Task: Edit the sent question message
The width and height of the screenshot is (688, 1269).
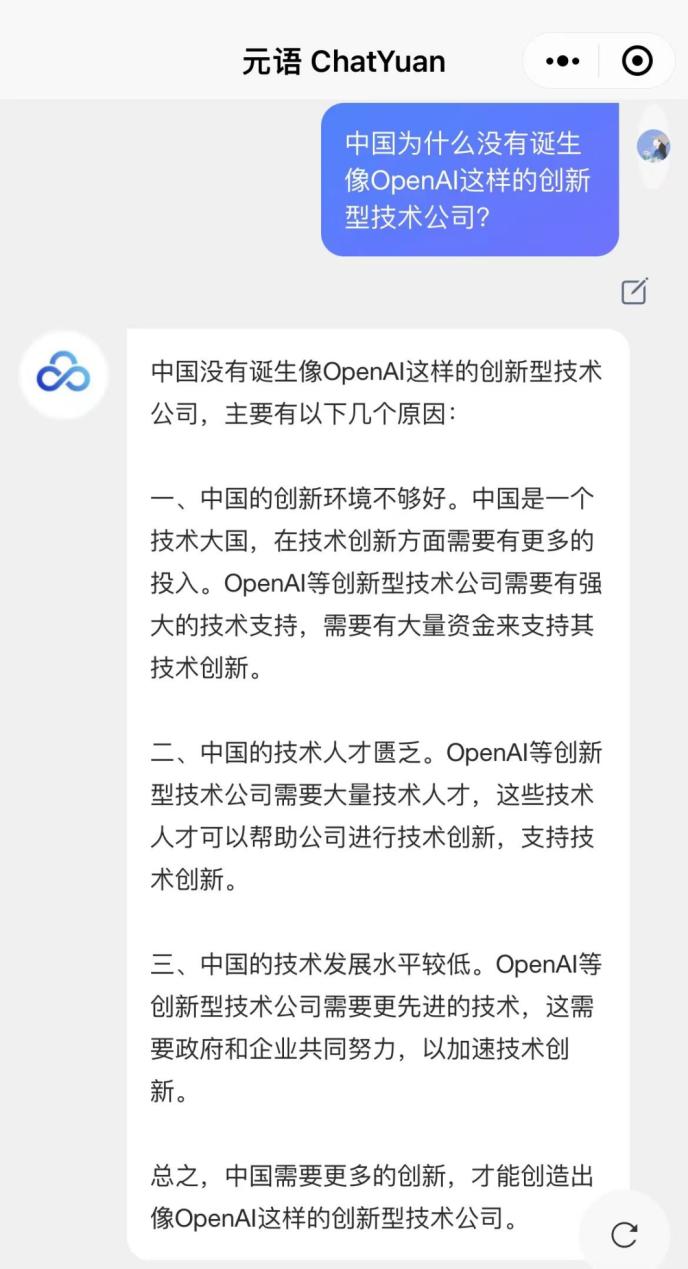Action: (634, 291)
